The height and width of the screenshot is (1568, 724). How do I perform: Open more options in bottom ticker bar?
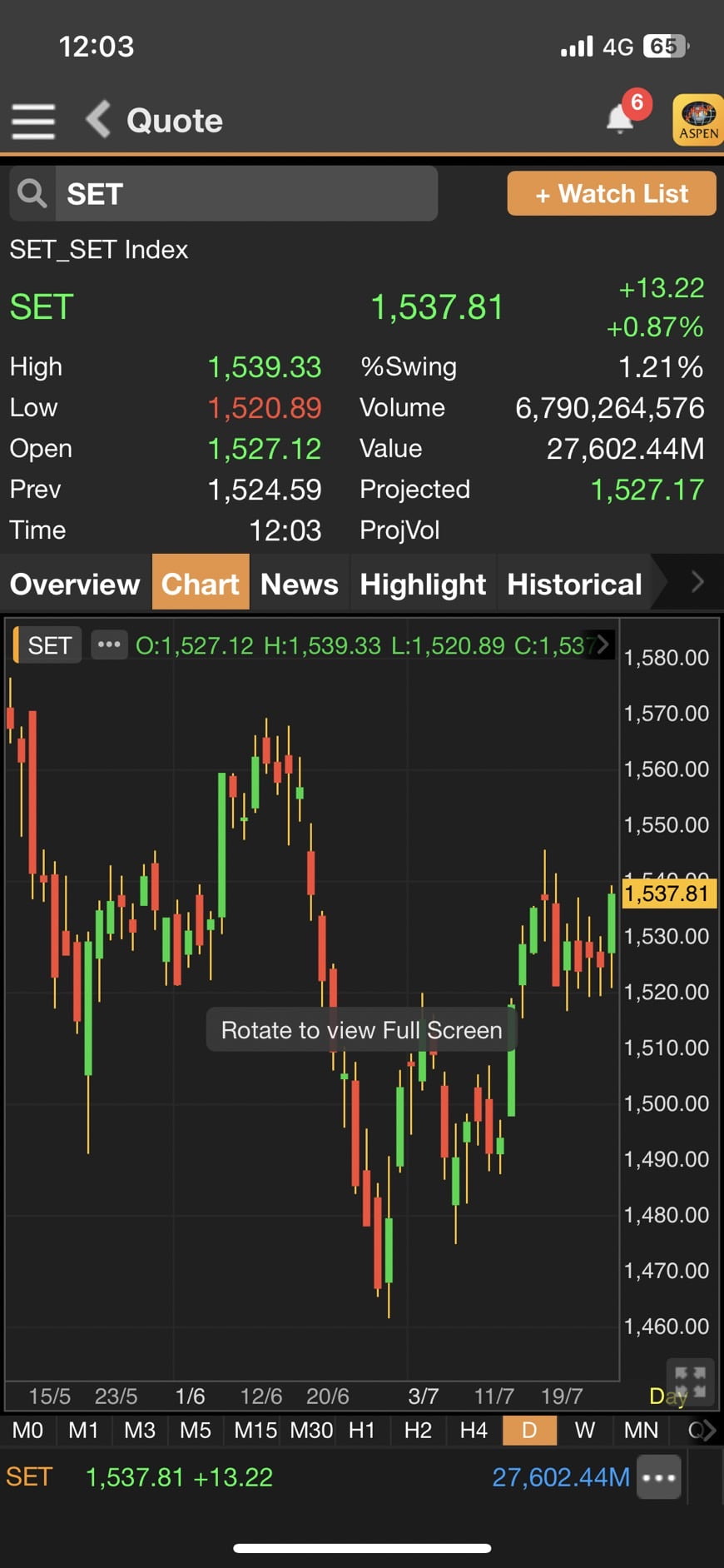(659, 1478)
